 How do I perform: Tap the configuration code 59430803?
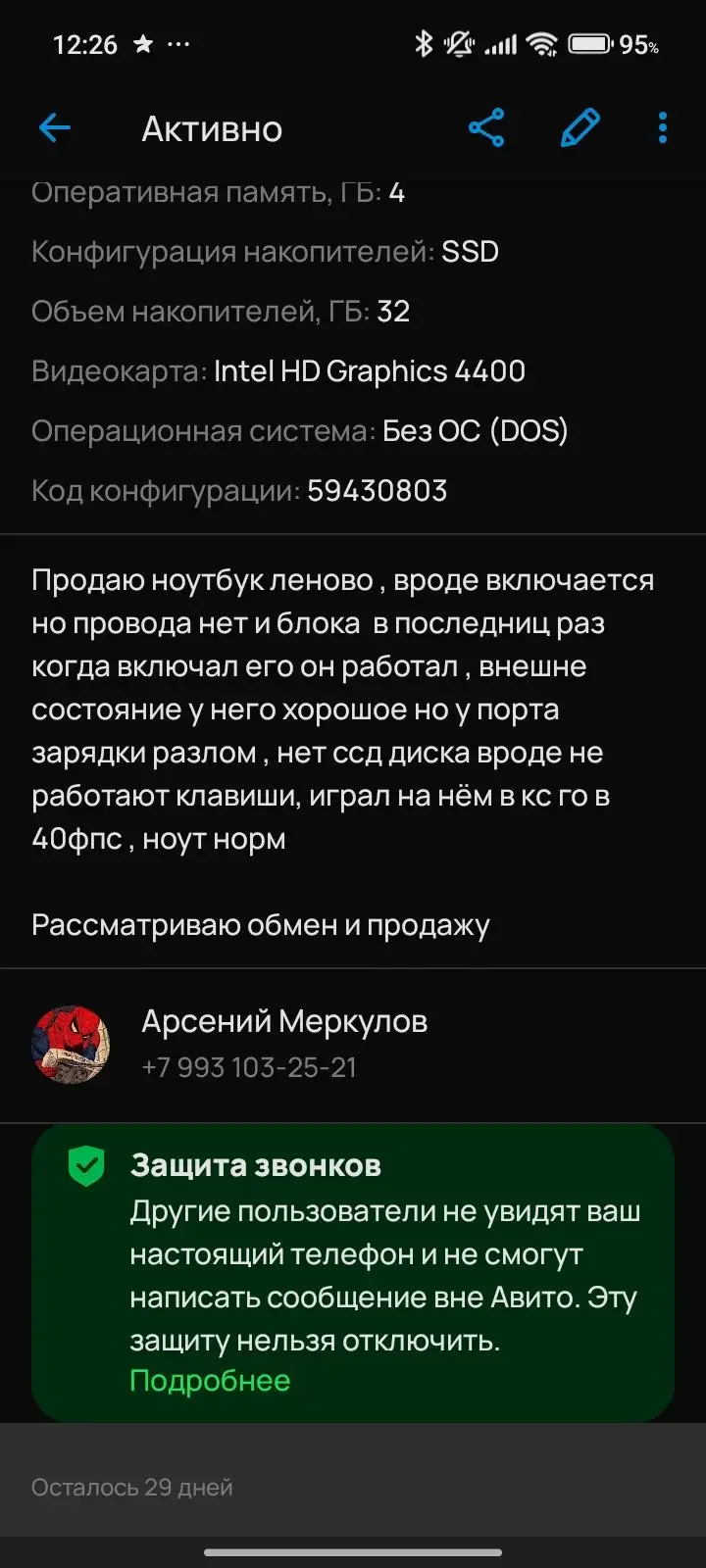377,490
